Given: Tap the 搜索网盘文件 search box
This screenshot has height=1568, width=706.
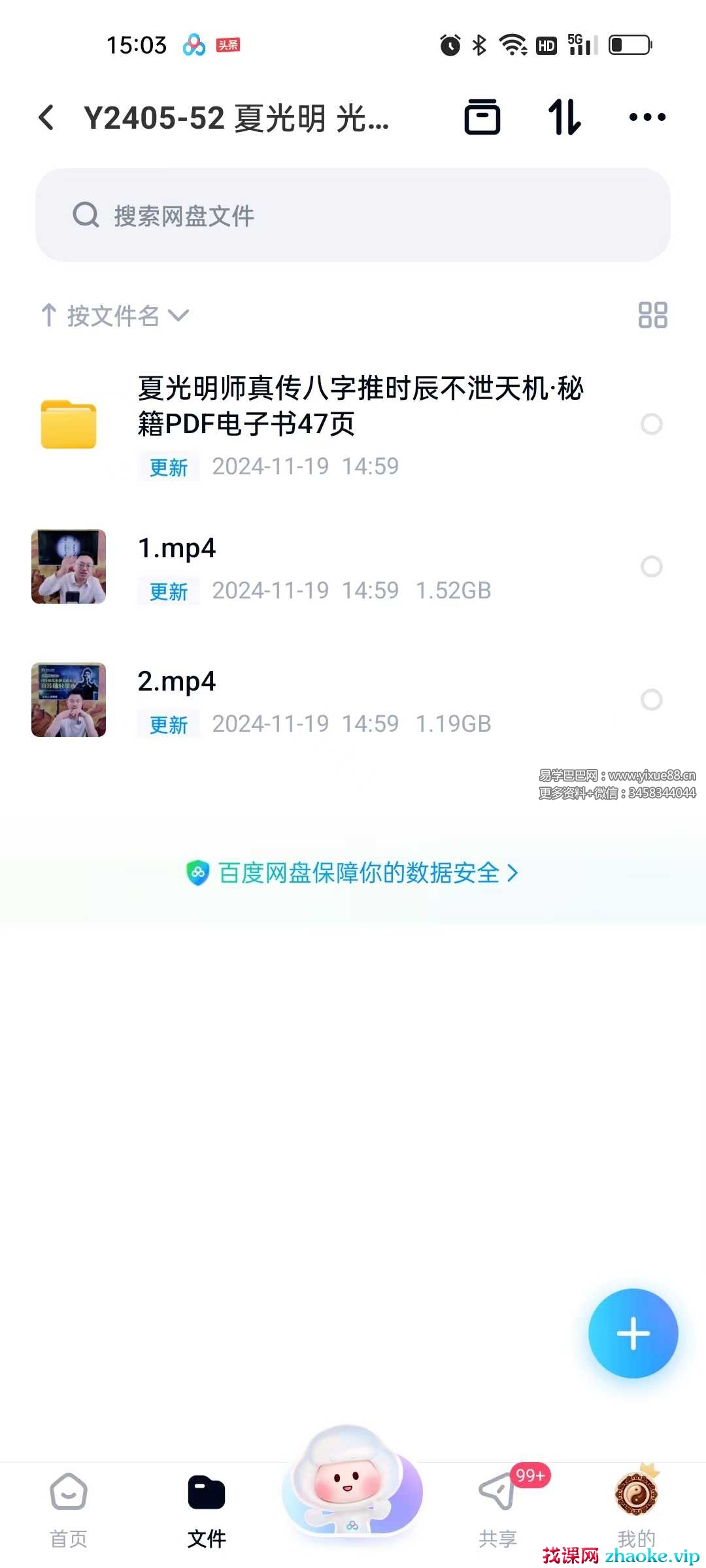Looking at the screenshot, I should pos(353,215).
